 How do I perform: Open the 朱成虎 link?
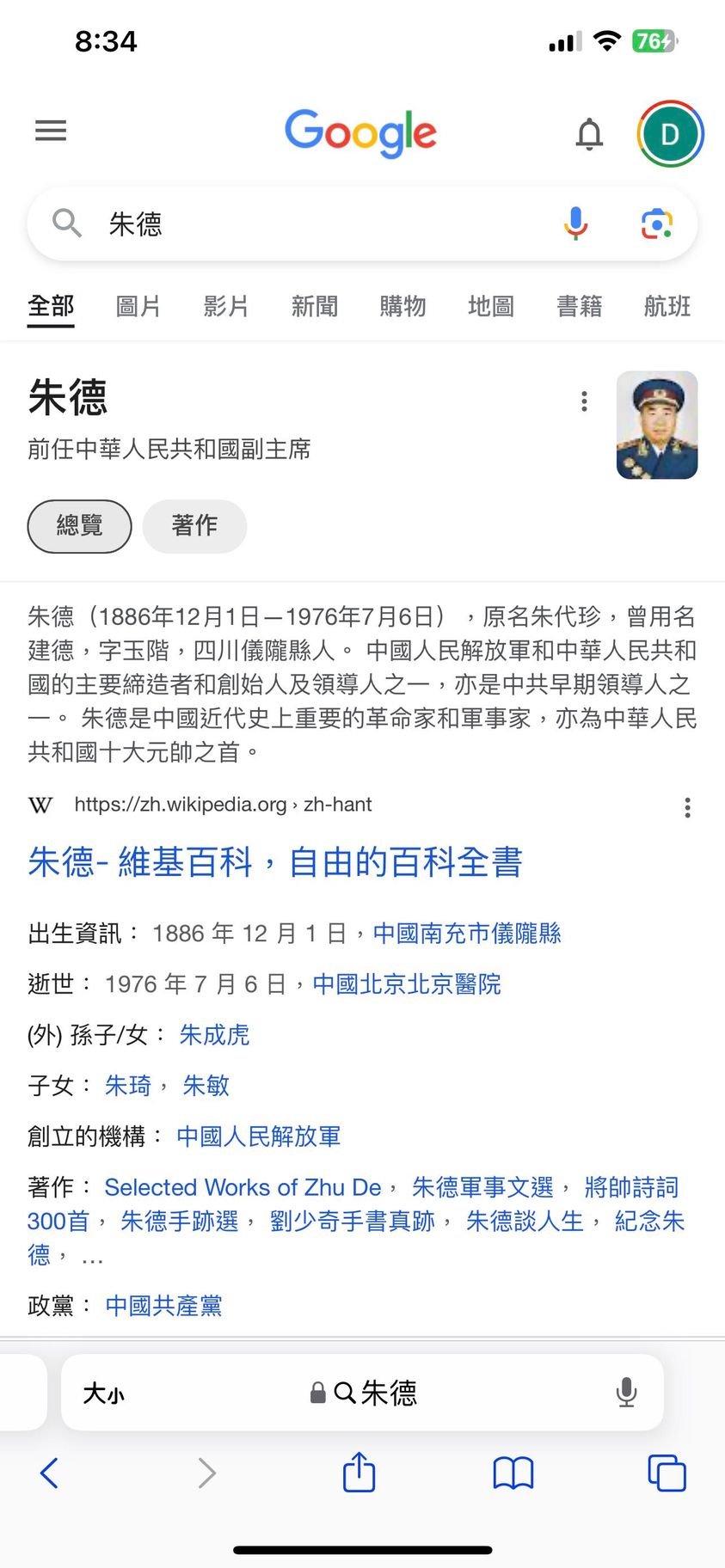(214, 1035)
